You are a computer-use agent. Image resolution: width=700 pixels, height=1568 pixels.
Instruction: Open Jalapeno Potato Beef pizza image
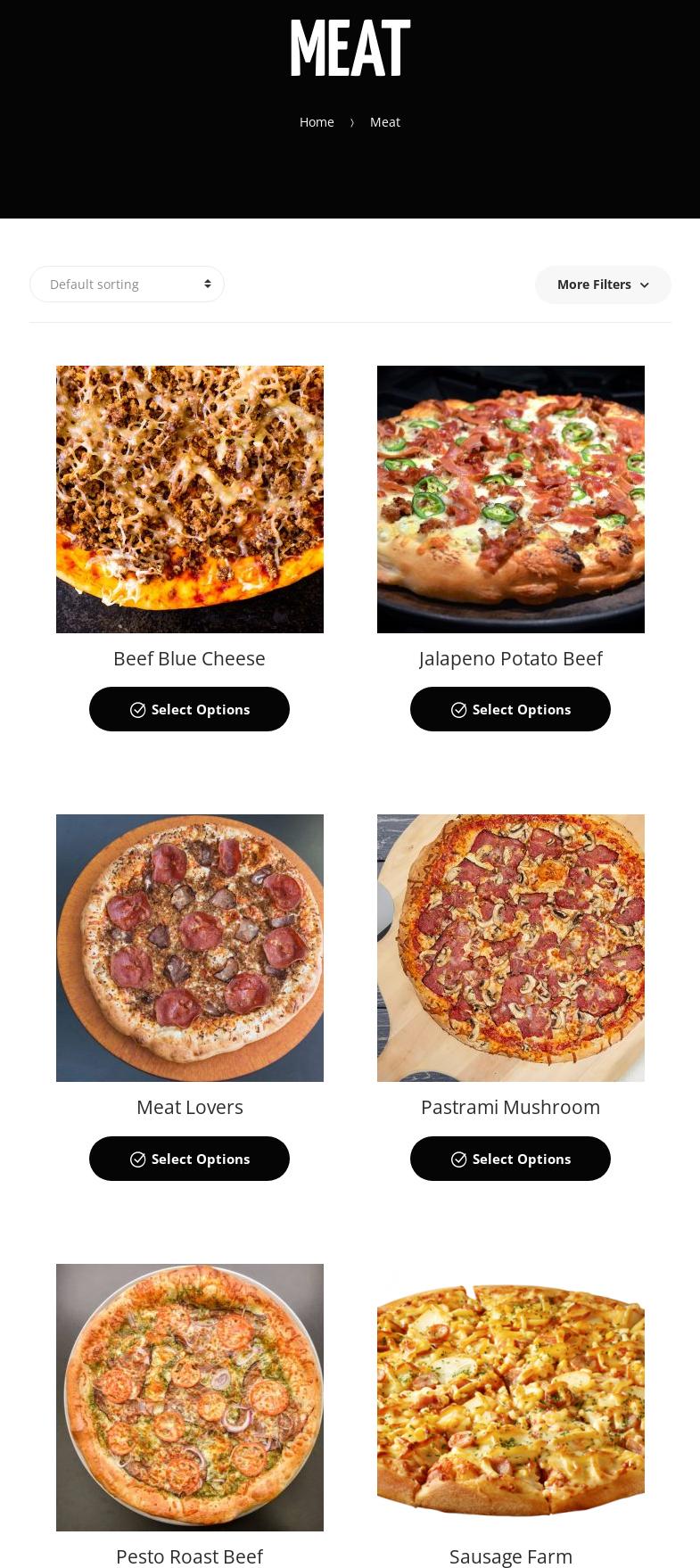tap(510, 499)
